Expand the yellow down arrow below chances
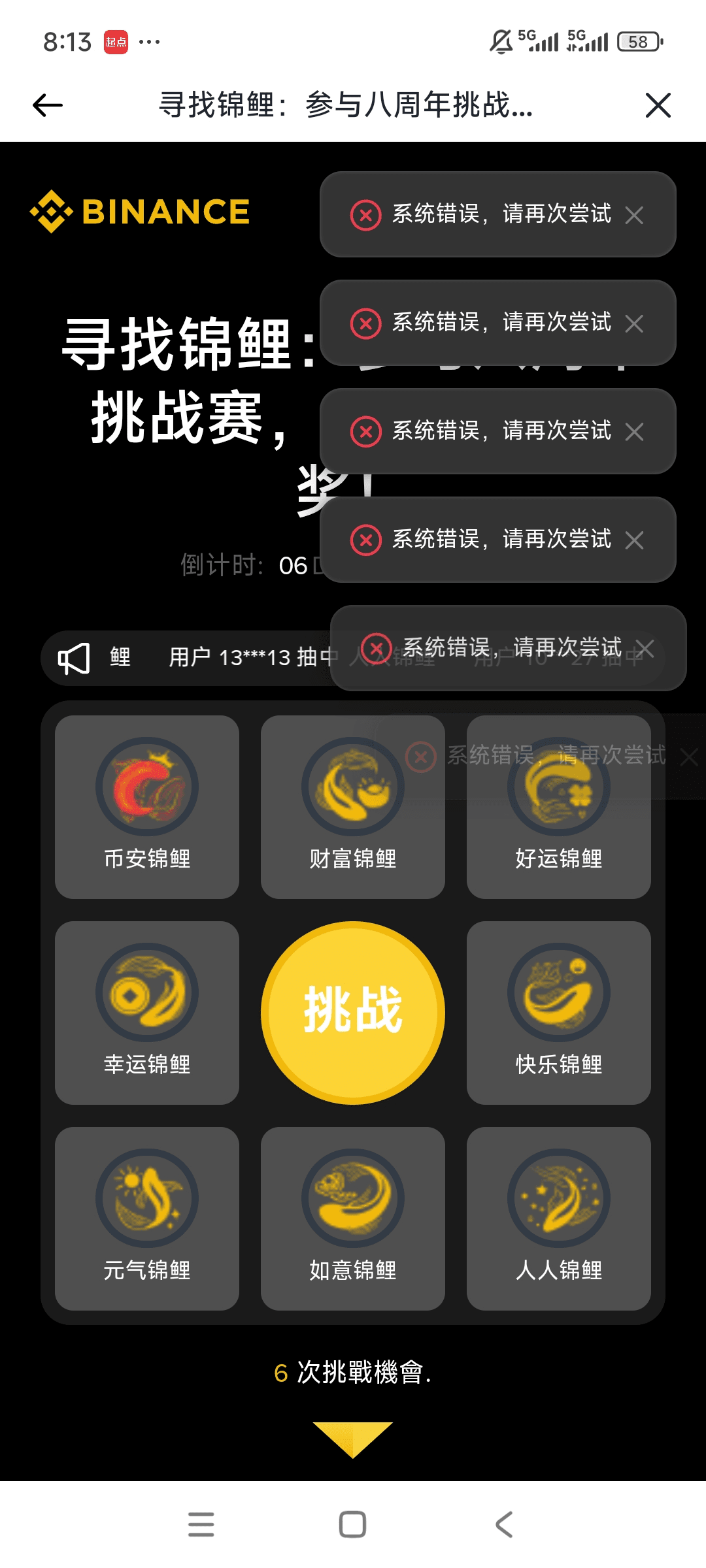The width and height of the screenshot is (706, 1568). [x=353, y=1437]
